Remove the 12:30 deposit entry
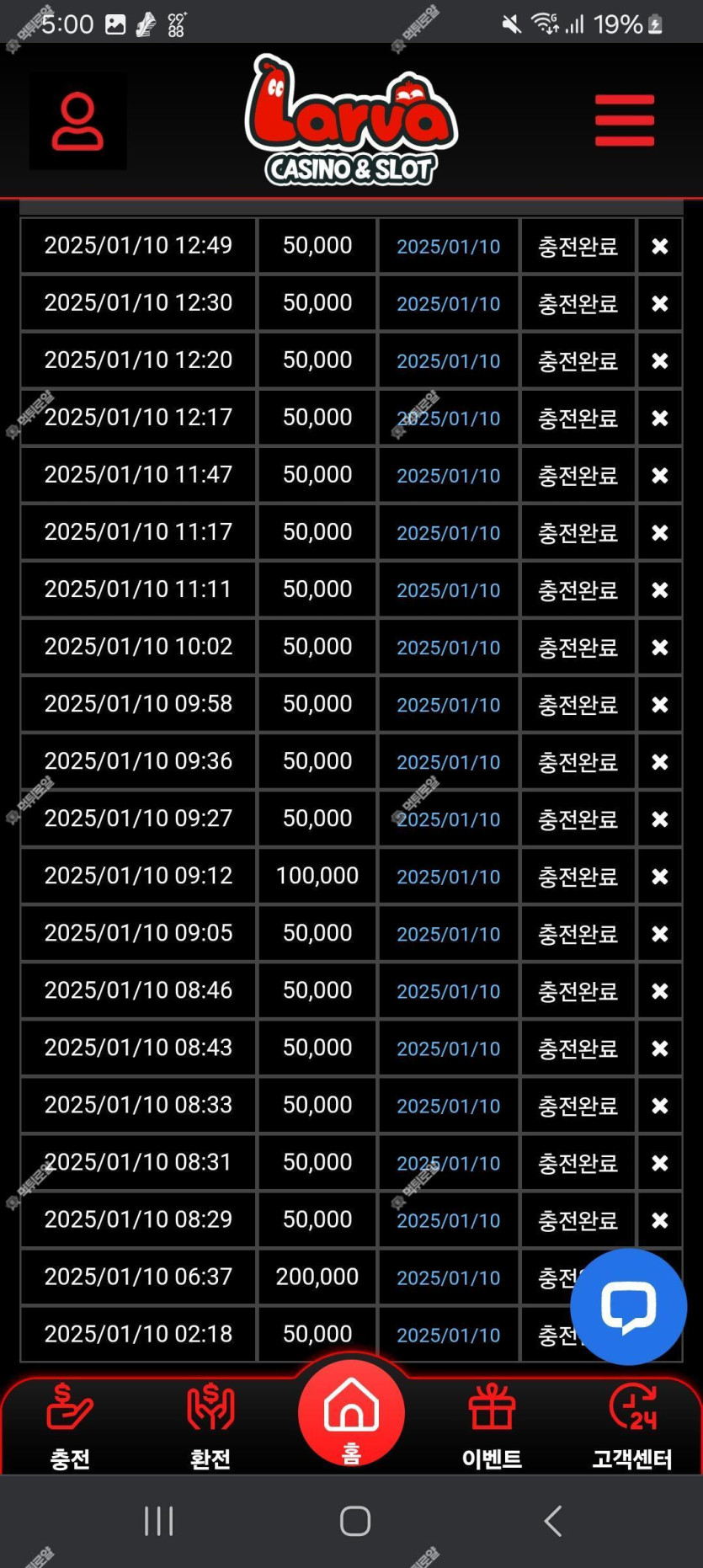703x1568 pixels. [x=659, y=303]
